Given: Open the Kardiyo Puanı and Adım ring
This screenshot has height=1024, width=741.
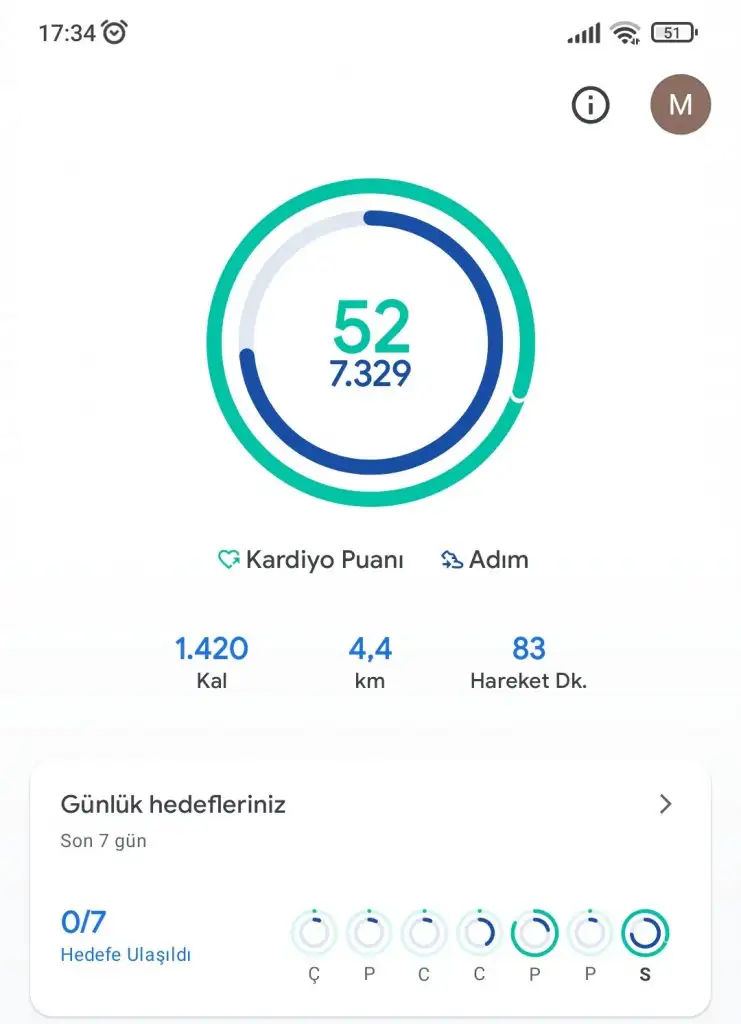Looking at the screenshot, I should click(x=370, y=343).
